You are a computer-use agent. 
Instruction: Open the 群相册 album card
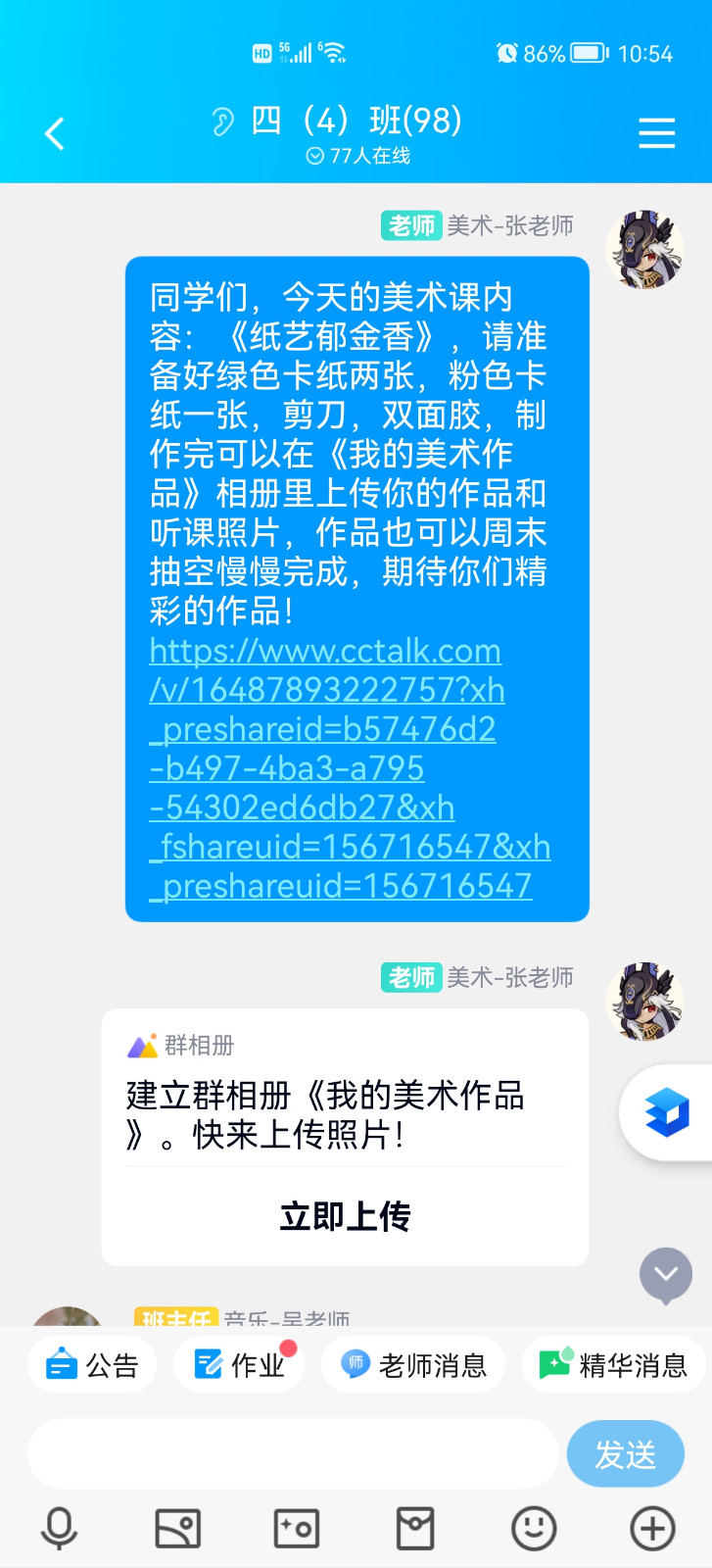pos(345,1098)
